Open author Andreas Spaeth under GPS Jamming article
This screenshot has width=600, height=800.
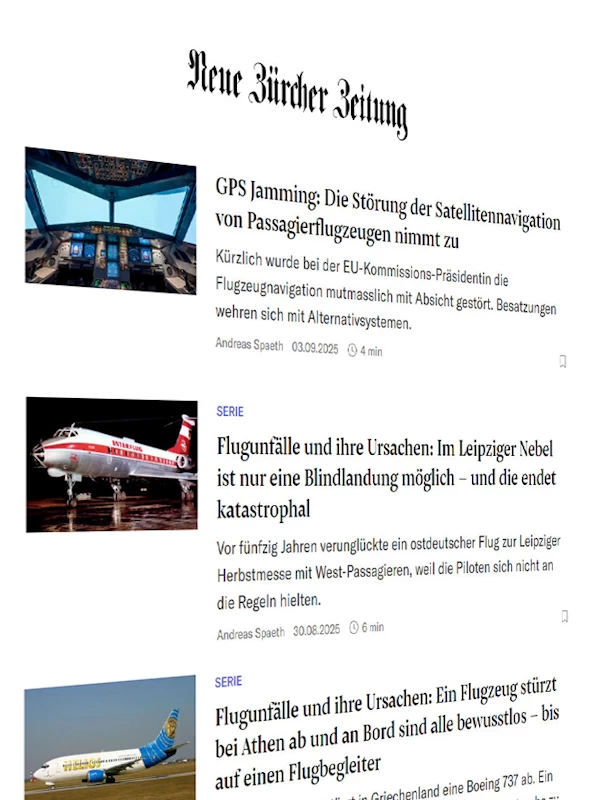[x=249, y=345]
